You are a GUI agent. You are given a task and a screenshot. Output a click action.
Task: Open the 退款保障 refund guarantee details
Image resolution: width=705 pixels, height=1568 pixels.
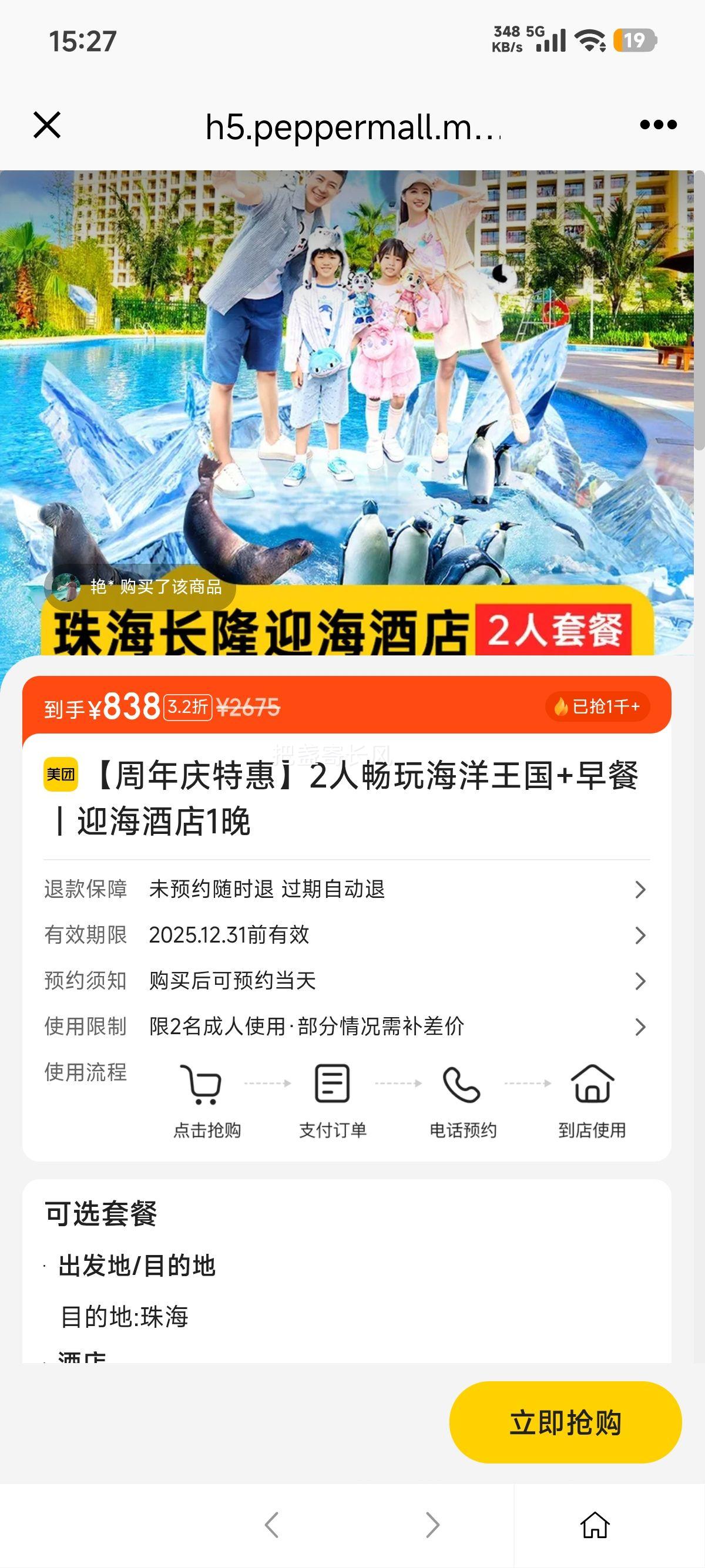347,889
